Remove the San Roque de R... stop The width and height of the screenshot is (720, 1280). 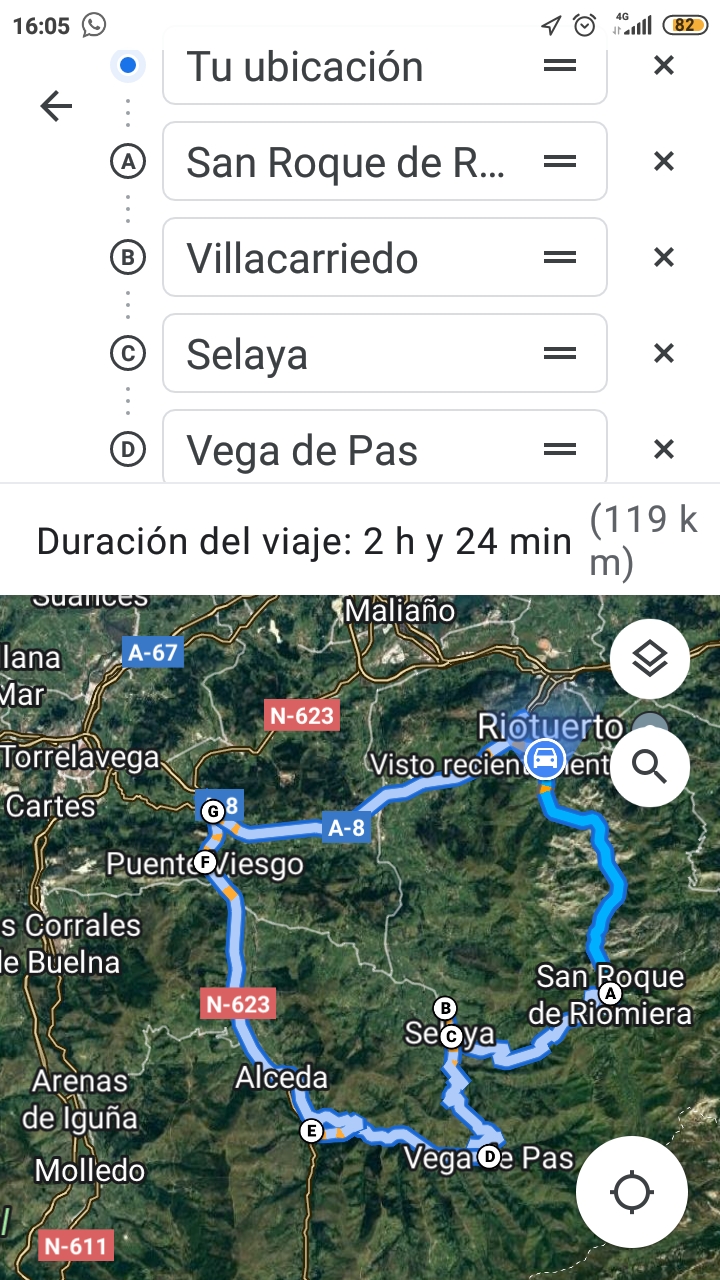[x=663, y=162]
